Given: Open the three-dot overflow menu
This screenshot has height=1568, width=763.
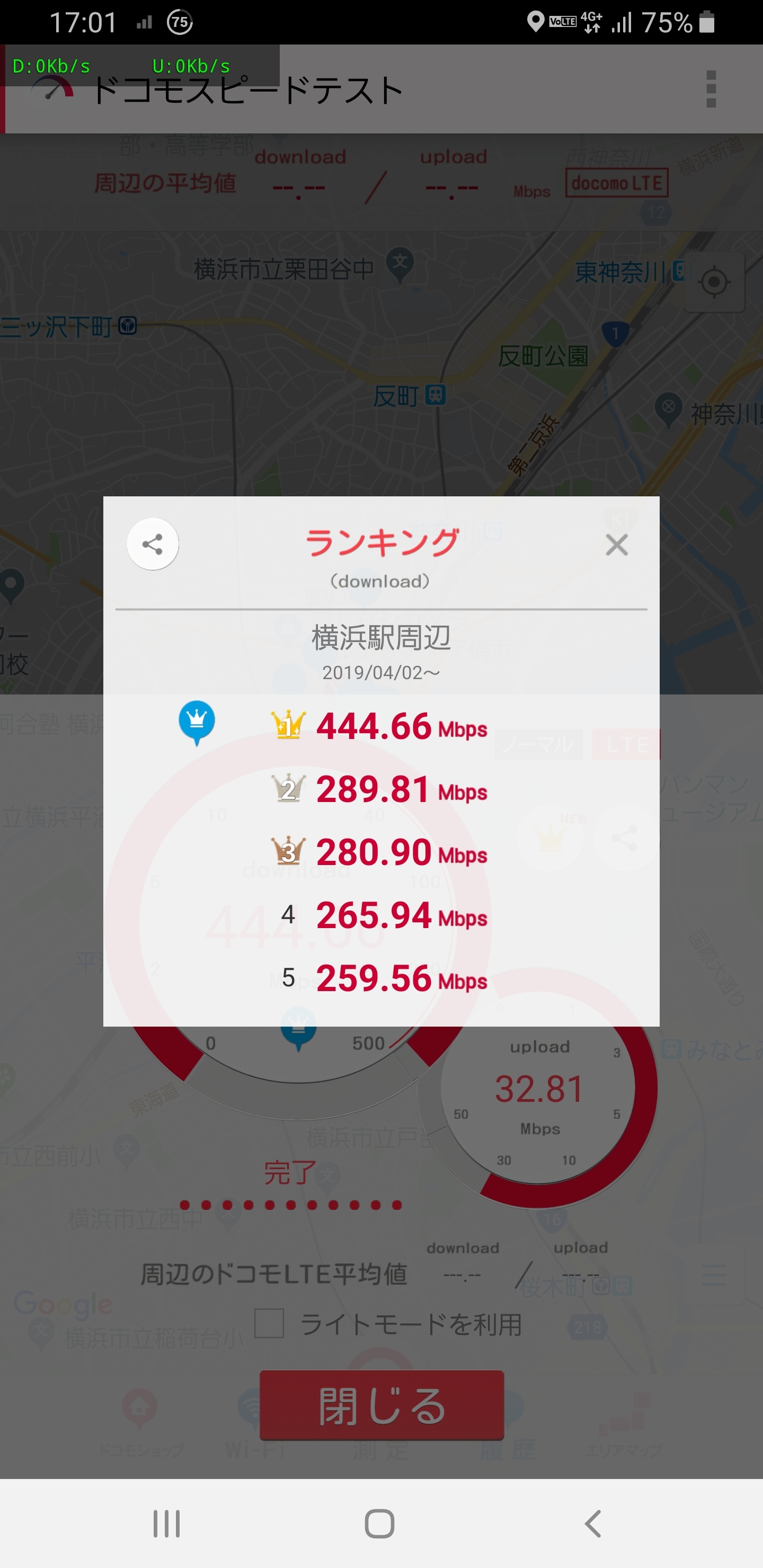Looking at the screenshot, I should [x=711, y=89].
